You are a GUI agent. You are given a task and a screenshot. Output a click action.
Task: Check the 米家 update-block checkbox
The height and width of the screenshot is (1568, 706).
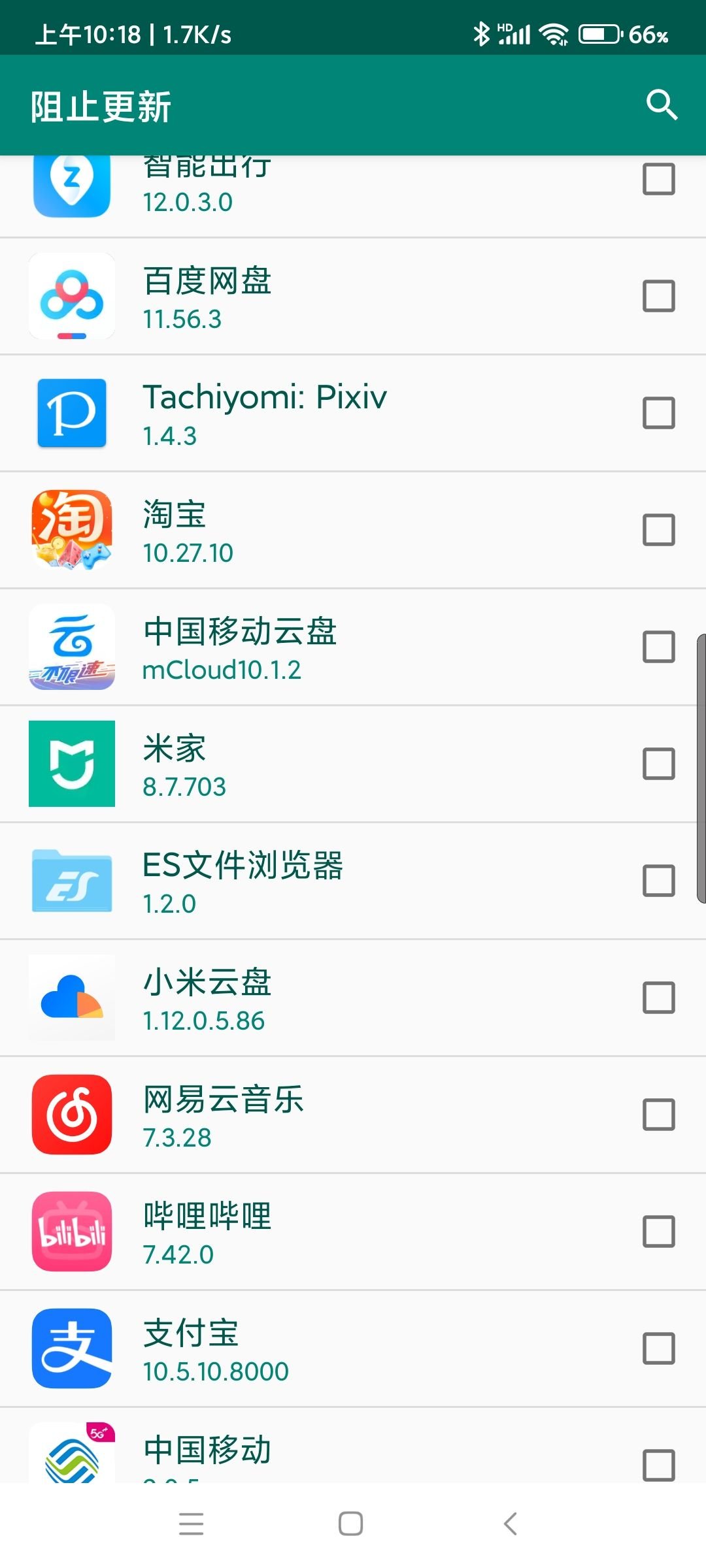pos(658,764)
